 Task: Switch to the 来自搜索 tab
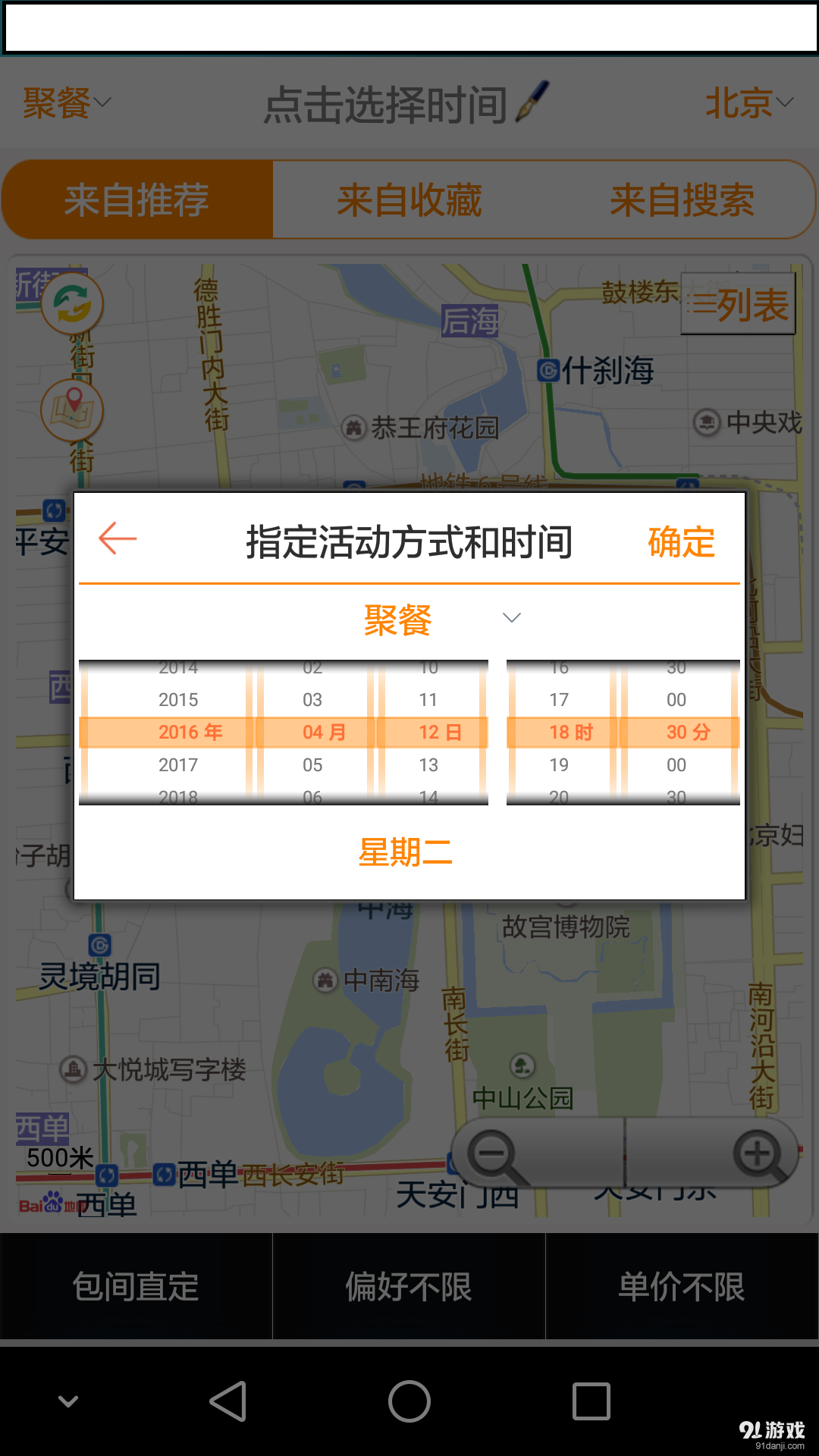[x=681, y=199]
